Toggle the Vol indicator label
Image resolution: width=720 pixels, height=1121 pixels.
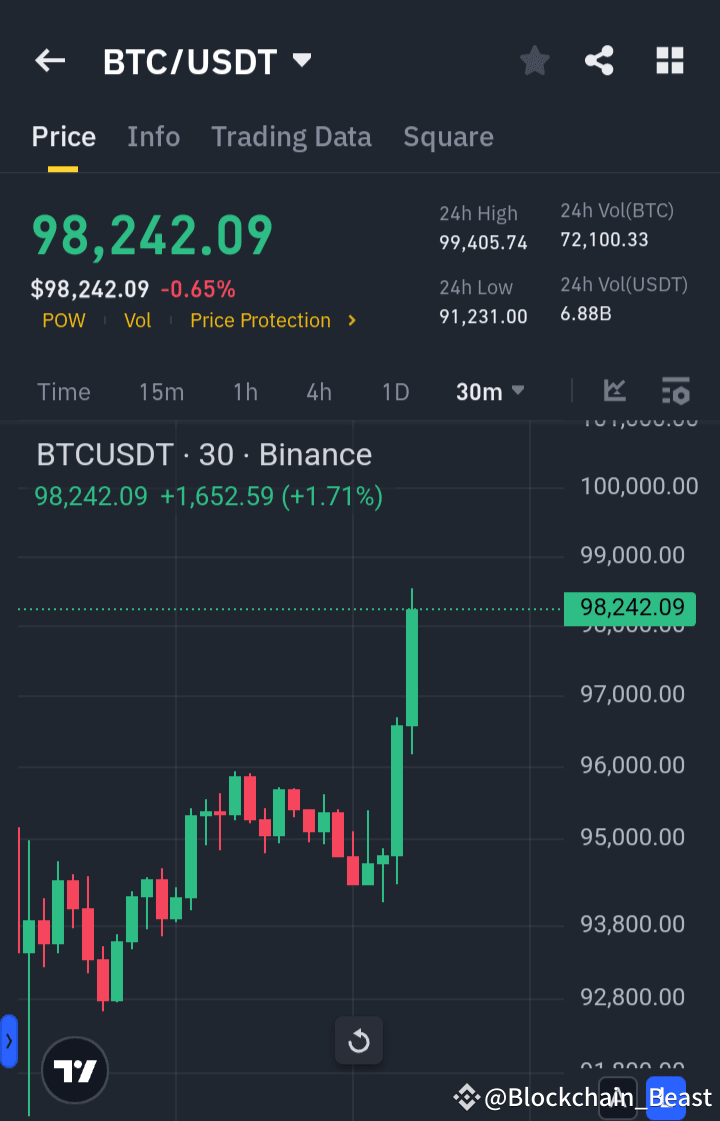tap(138, 320)
